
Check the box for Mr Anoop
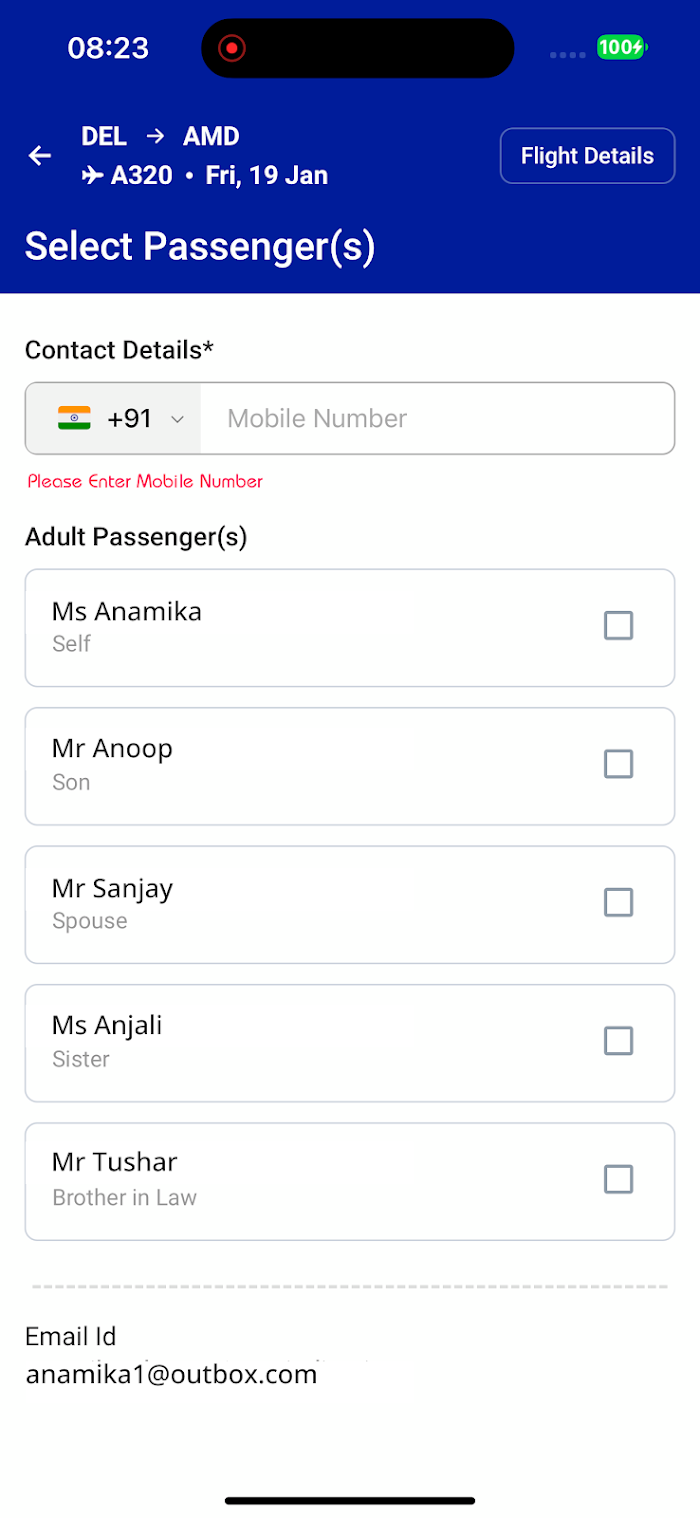coord(619,764)
